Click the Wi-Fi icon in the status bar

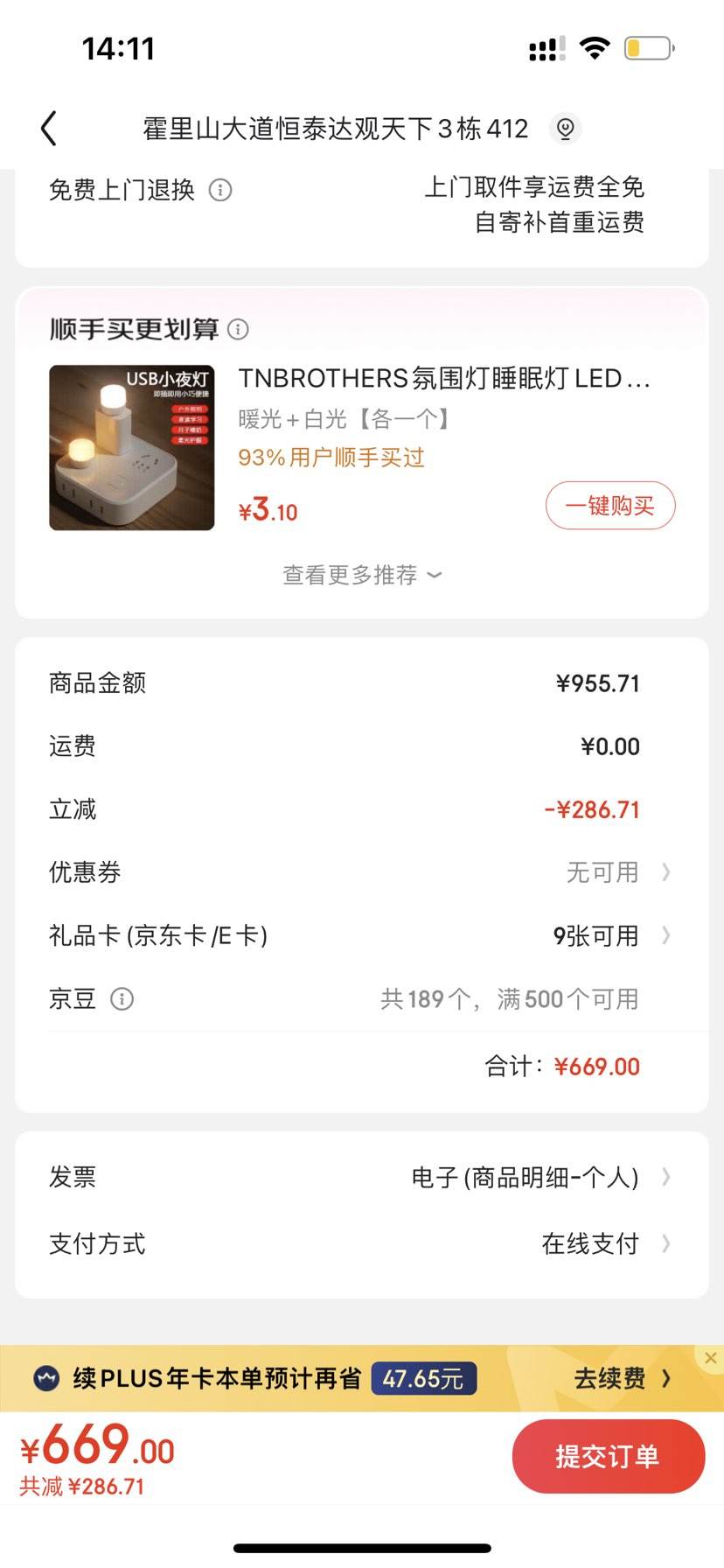point(594,48)
